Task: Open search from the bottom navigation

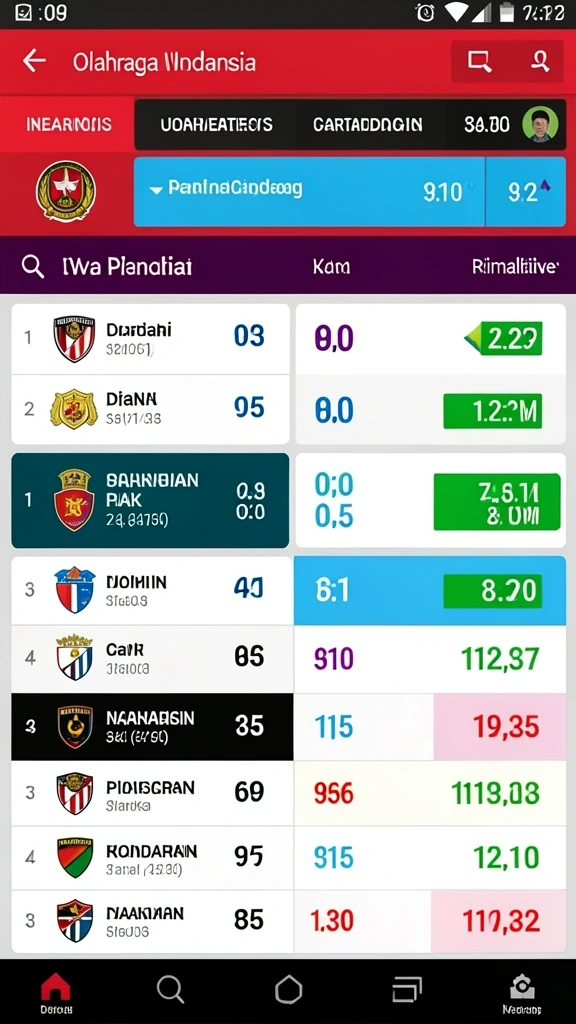Action: coord(170,989)
